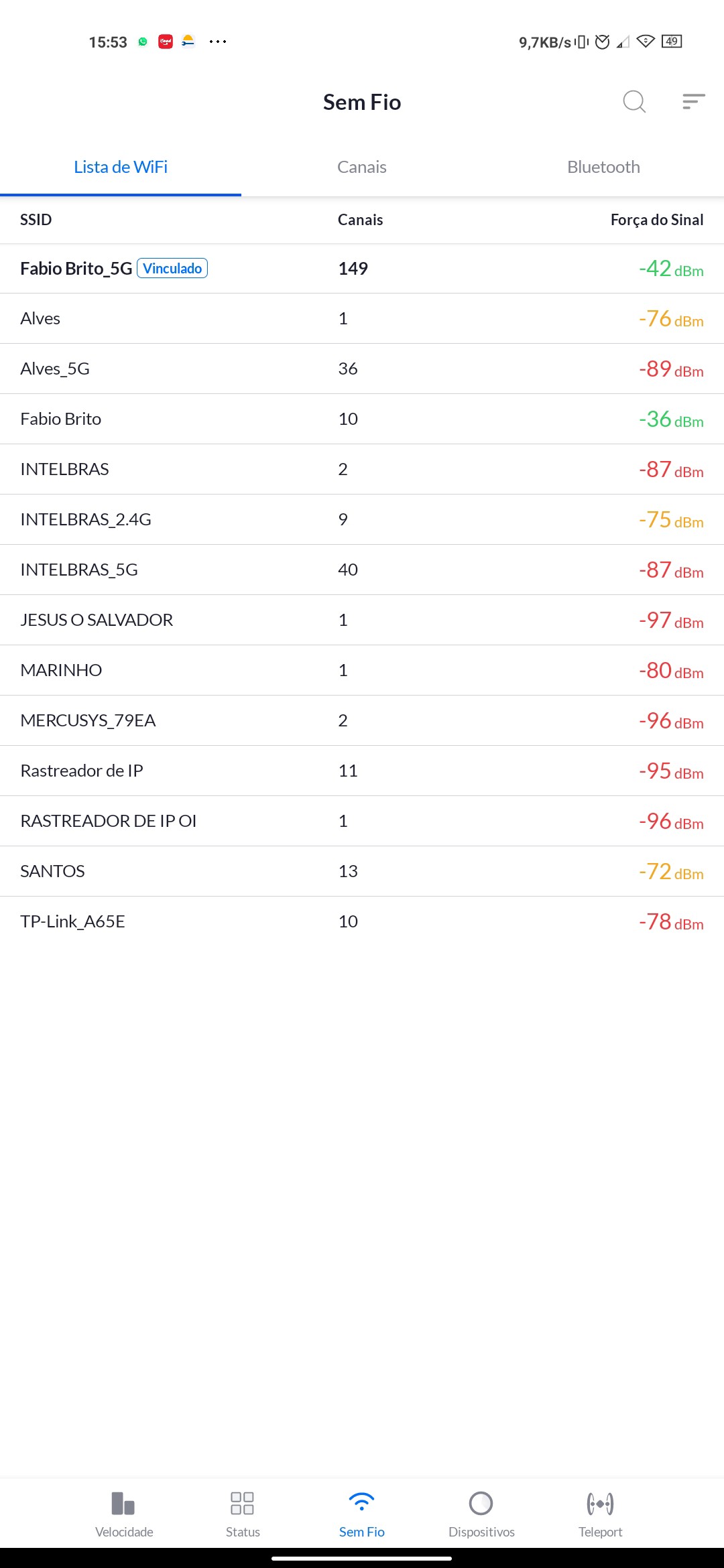Select the JESUS O SALVADOR network
The width and height of the screenshot is (724, 1568).
coord(362,620)
